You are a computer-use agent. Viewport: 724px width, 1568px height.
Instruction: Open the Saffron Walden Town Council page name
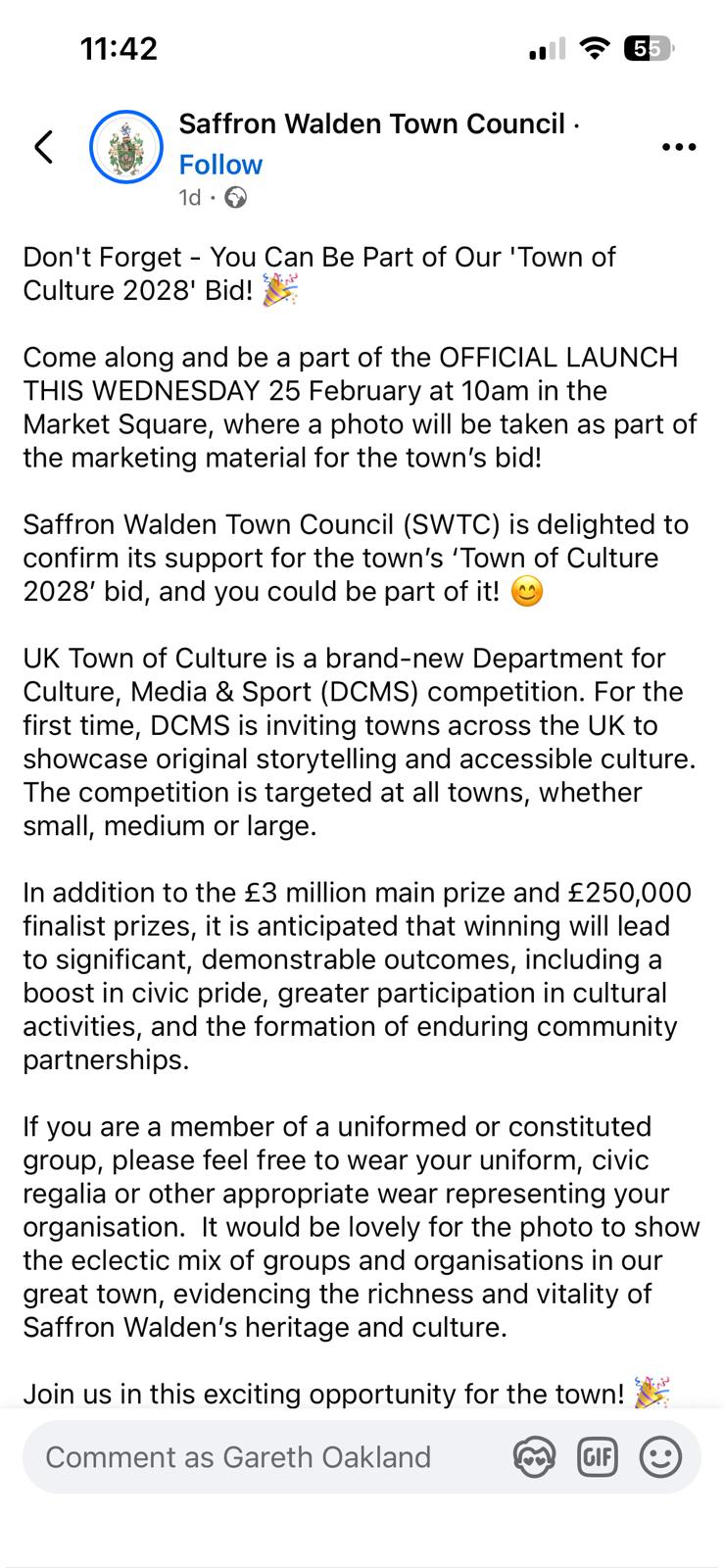click(x=371, y=123)
